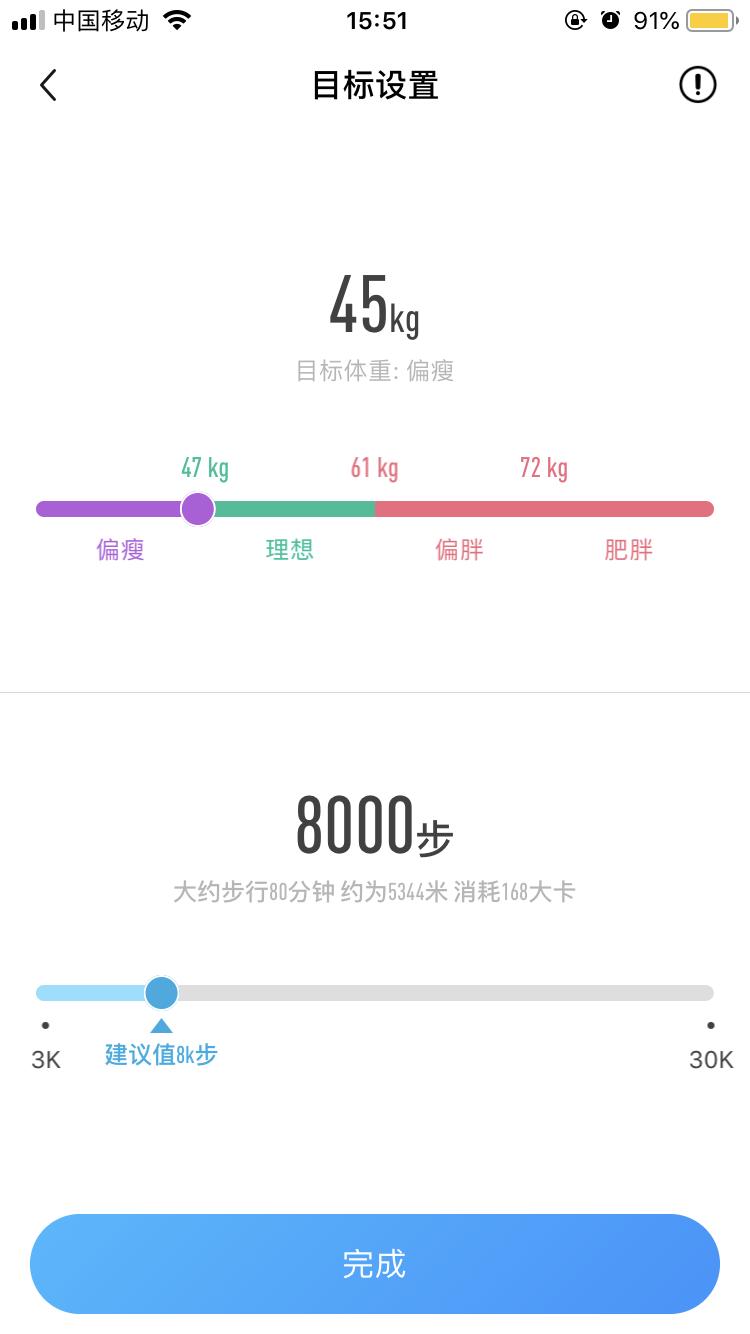Image resolution: width=750 pixels, height=1334 pixels.
Task: Select the 偏瘦 weight category label
Action: 120,549
